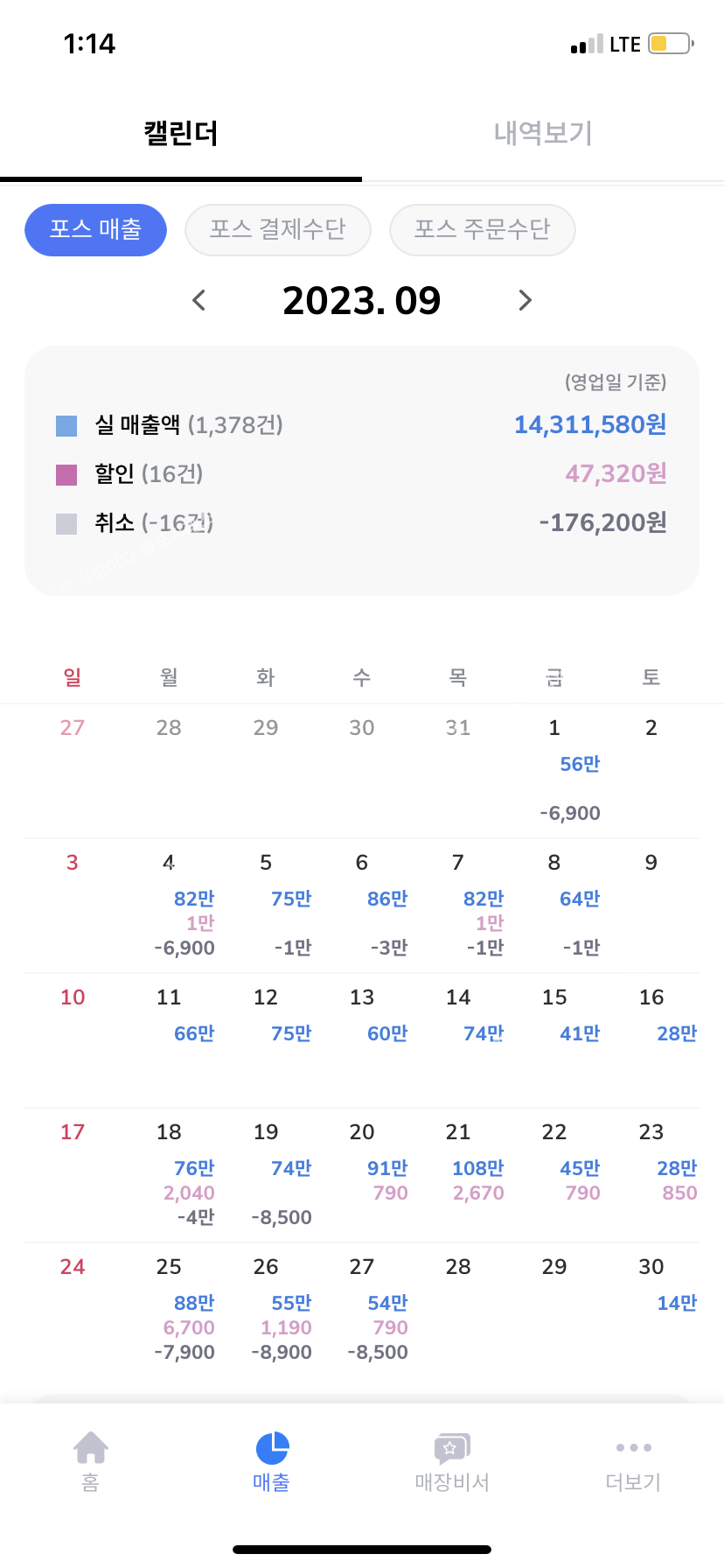Image resolution: width=724 pixels, height=1568 pixels.
Task: Select the 포스 매출 chip
Action: 95,230
